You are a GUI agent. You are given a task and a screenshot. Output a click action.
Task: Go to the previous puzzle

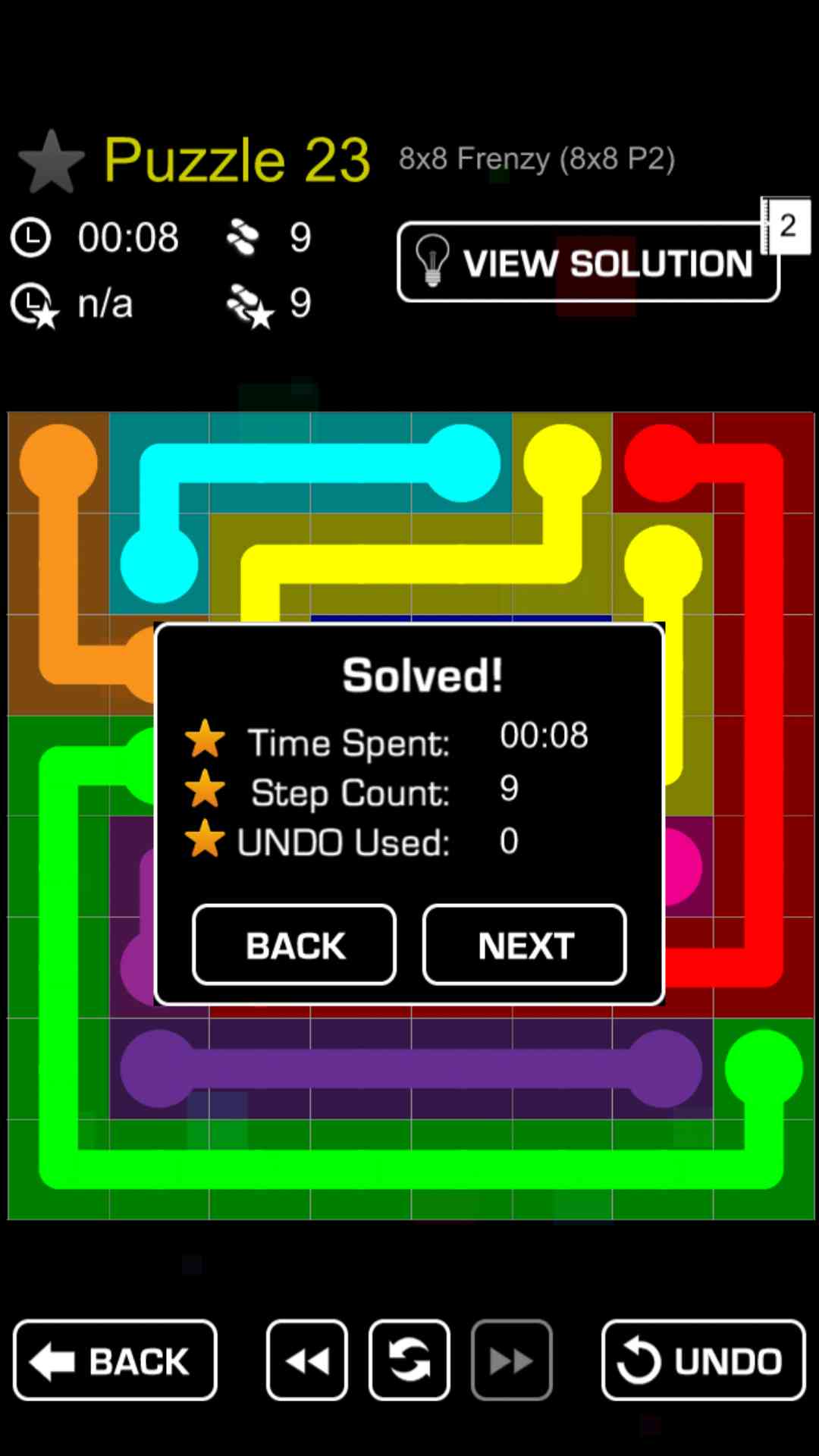coord(307,1360)
